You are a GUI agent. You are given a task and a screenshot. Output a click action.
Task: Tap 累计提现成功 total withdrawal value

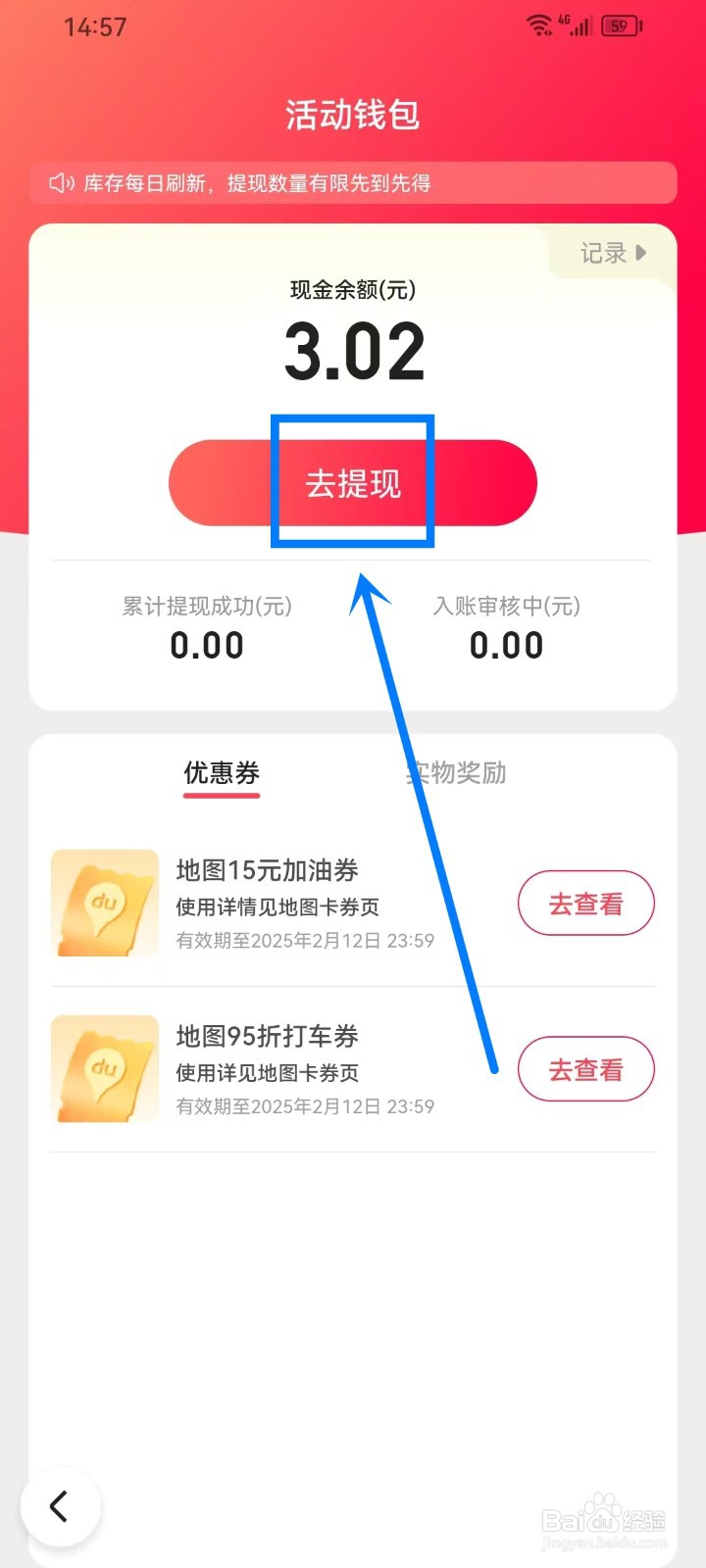pyautogui.click(x=207, y=644)
